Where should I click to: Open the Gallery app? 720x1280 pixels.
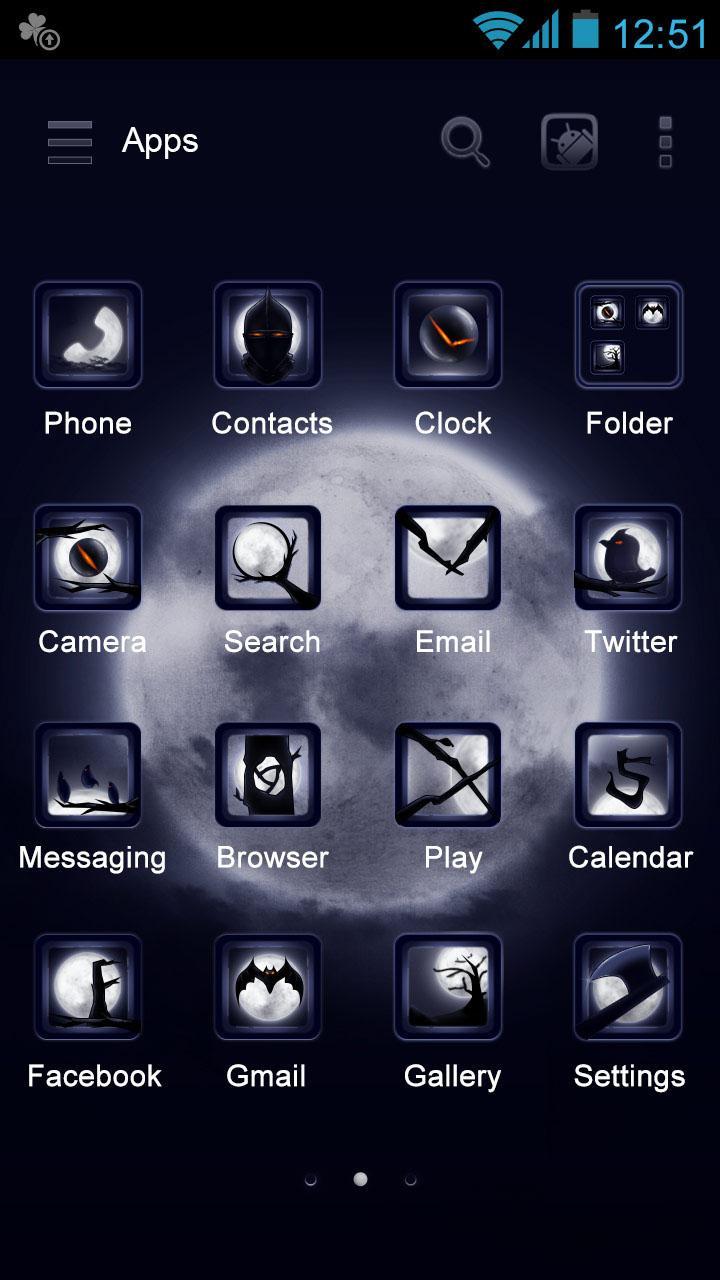448,987
